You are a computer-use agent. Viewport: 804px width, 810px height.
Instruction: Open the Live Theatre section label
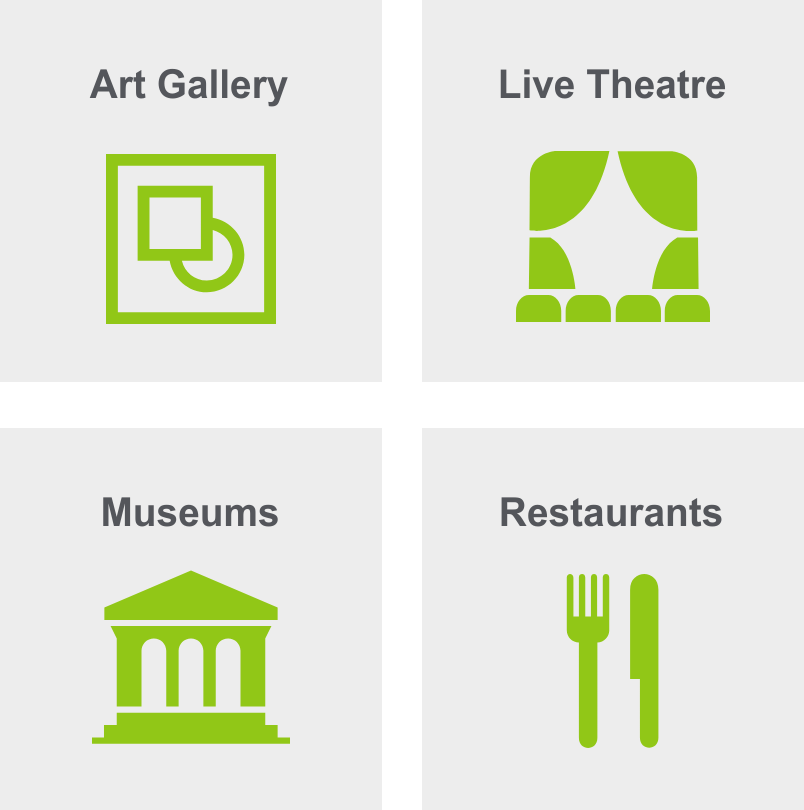tap(612, 86)
